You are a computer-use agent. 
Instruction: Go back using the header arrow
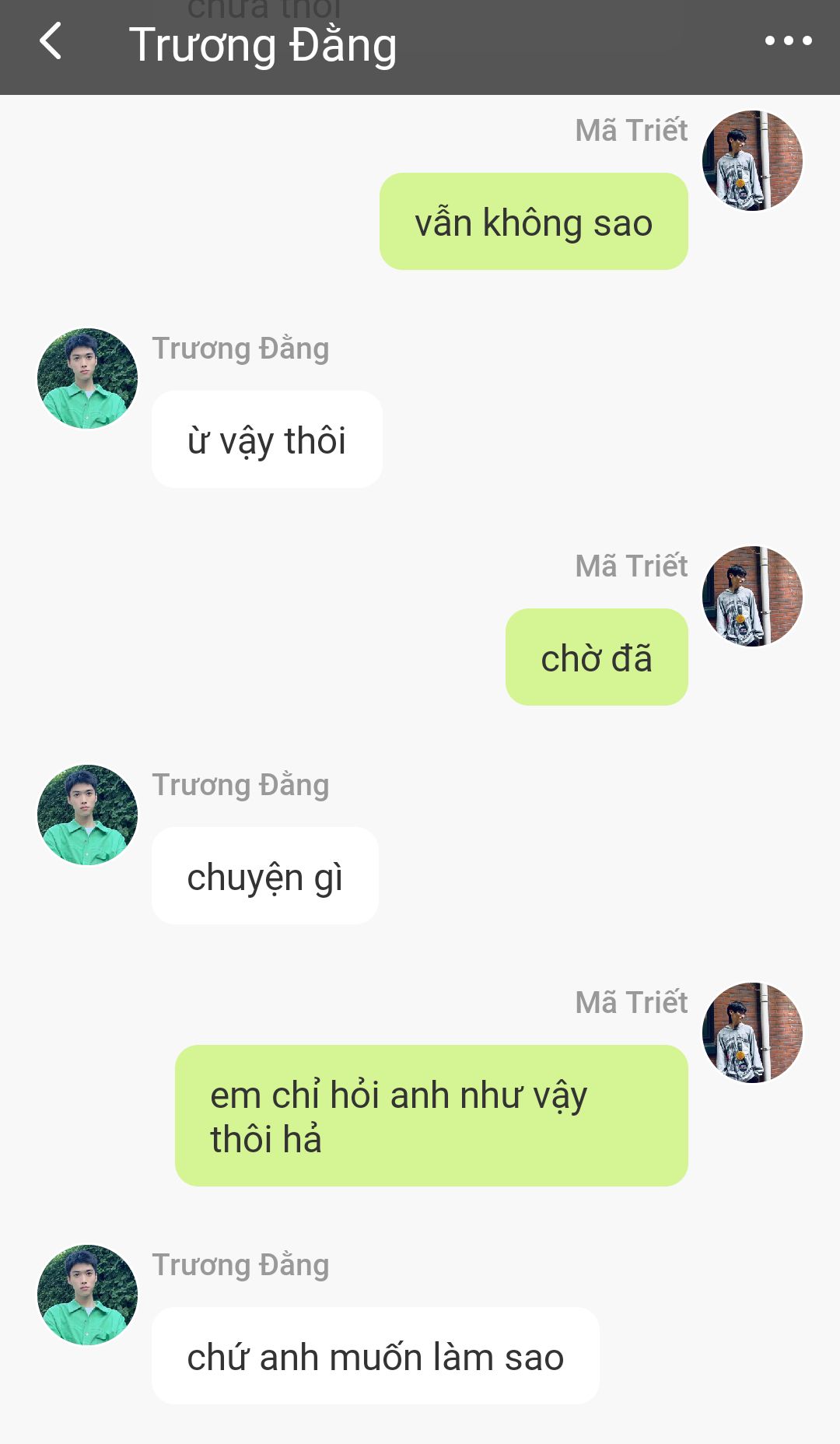tap(51, 41)
